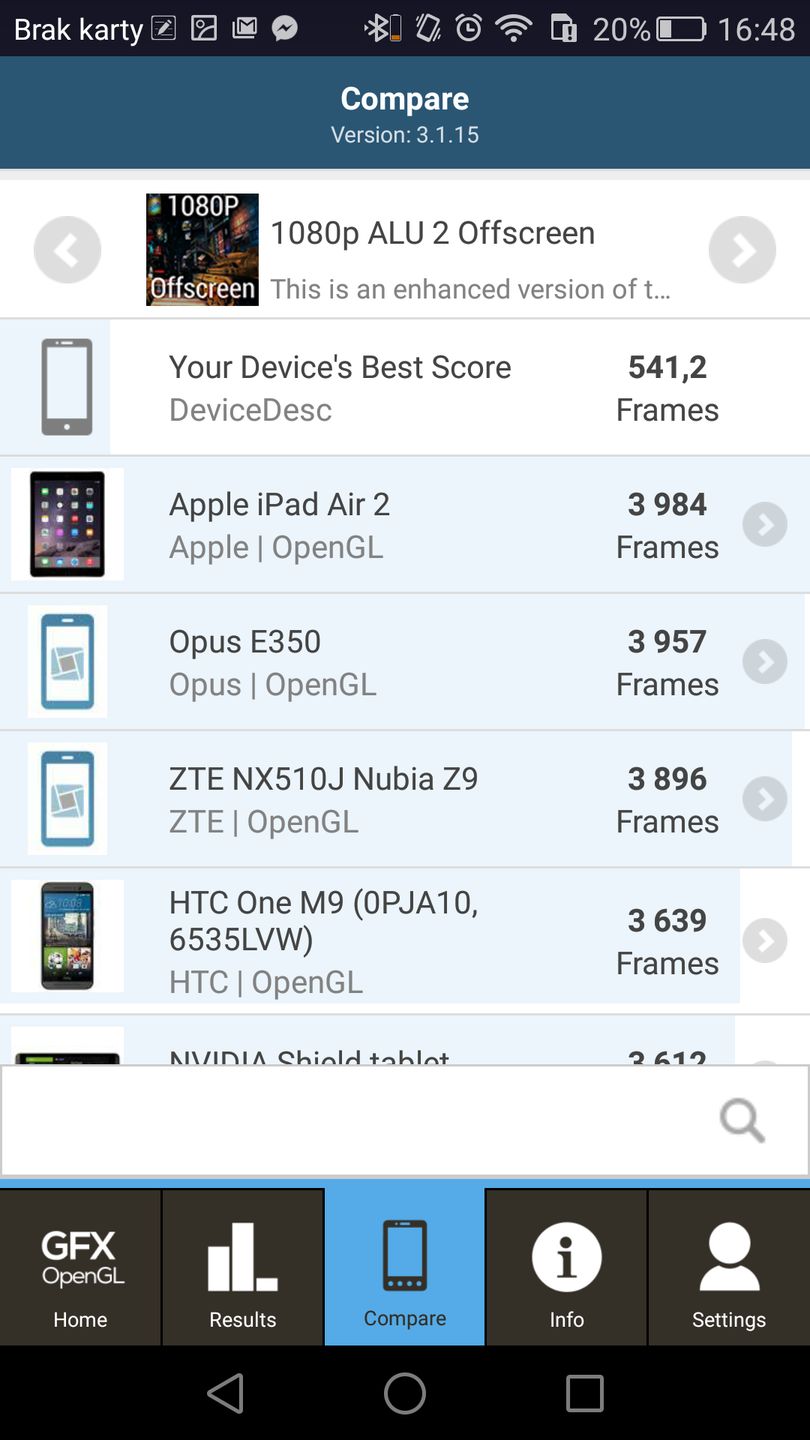Tap the system back button
Screen dimensions: 810x1440
(225, 1393)
